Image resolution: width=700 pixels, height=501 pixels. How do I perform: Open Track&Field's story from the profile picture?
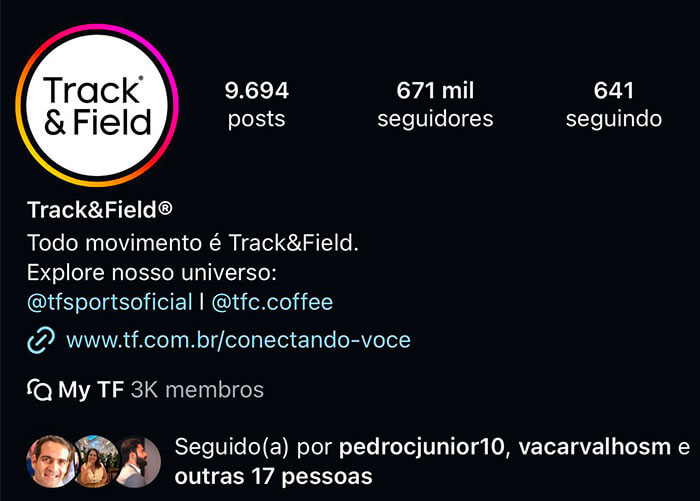(x=97, y=106)
